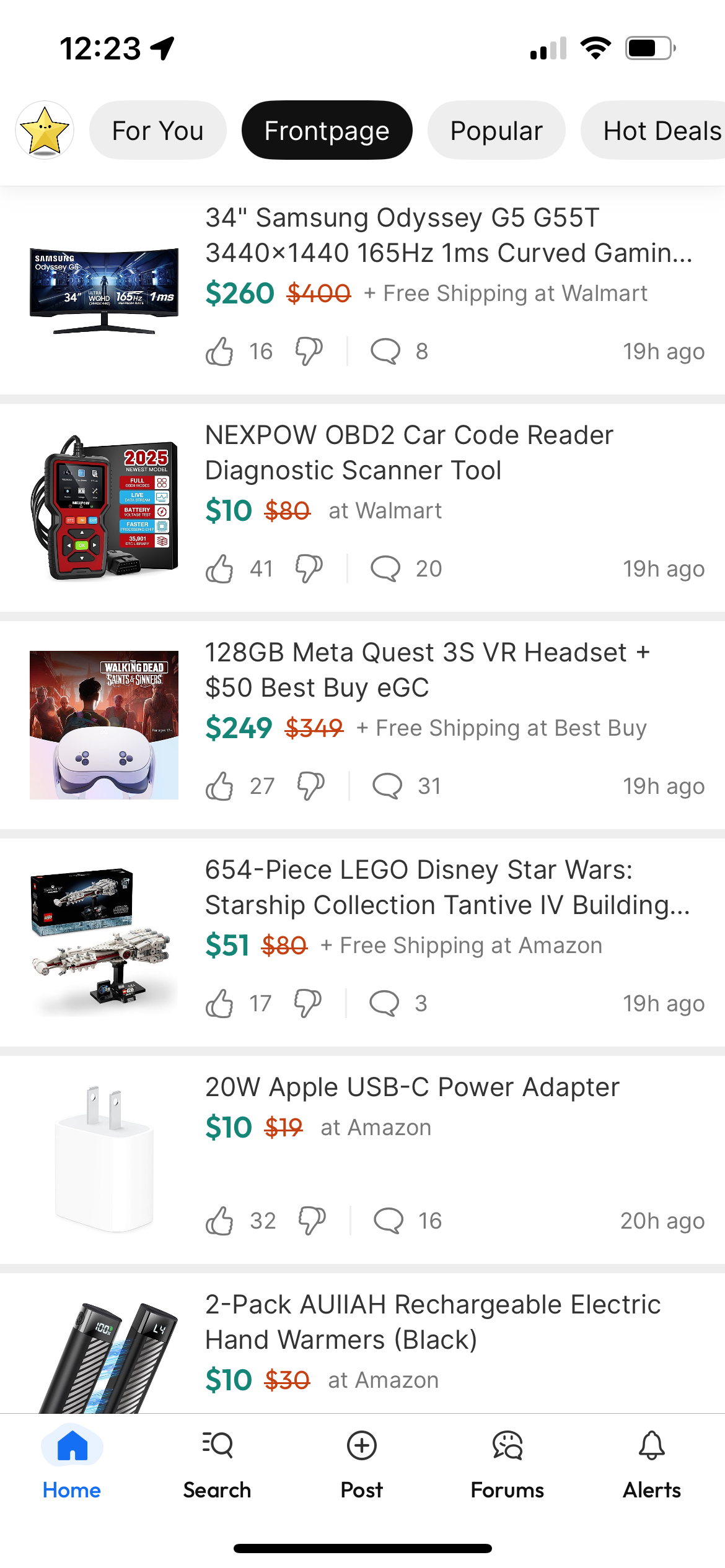Open the Meta Quest 3S VR Headset deal

click(428, 670)
